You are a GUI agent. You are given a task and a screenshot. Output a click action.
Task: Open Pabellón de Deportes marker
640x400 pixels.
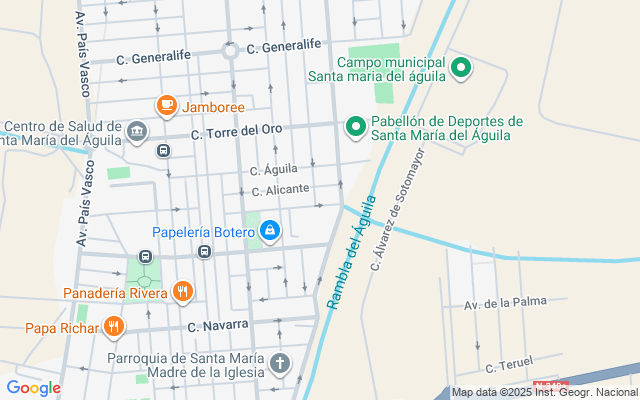click(x=355, y=126)
